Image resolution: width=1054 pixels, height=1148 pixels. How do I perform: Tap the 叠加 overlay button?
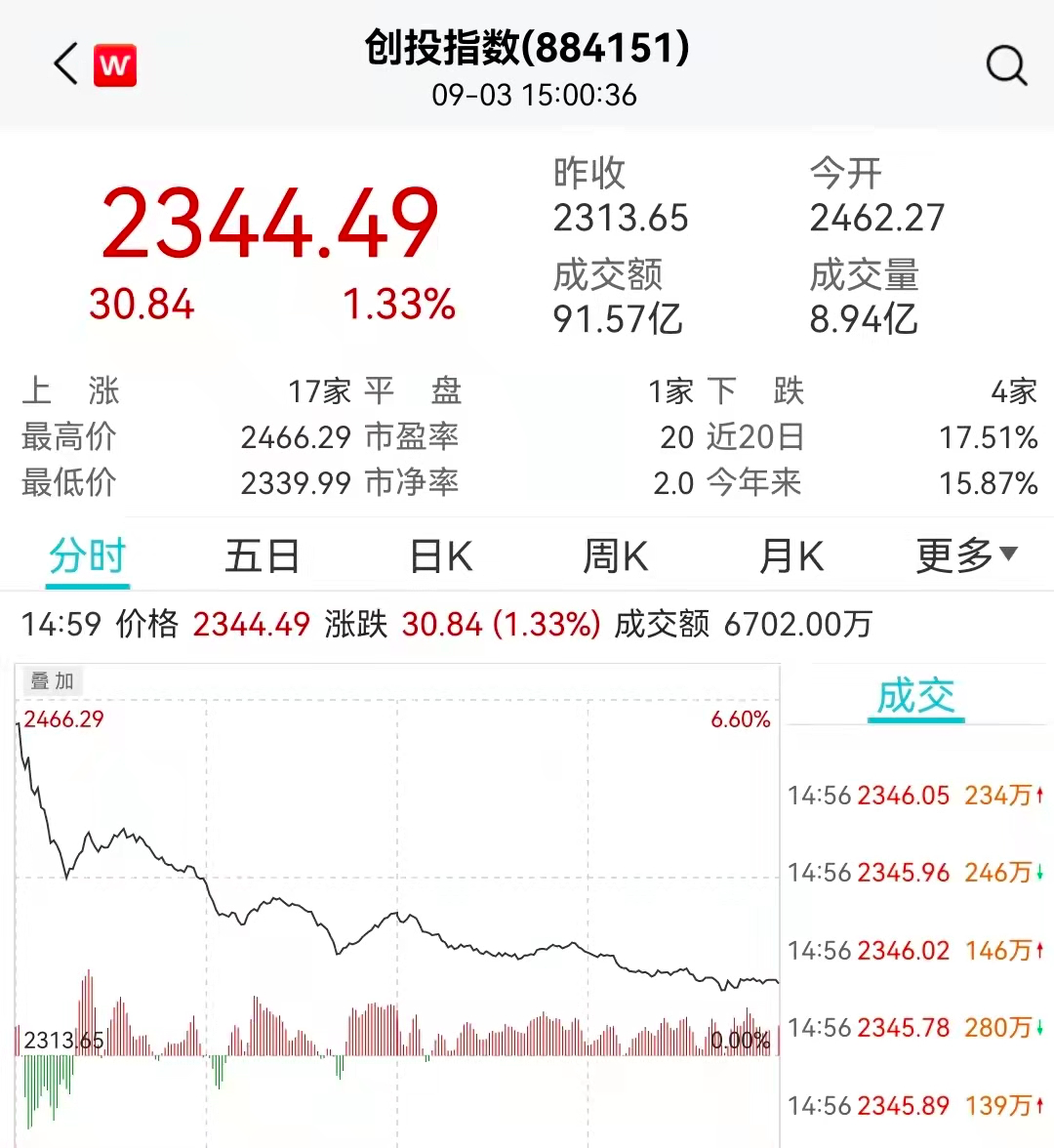(53, 681)
